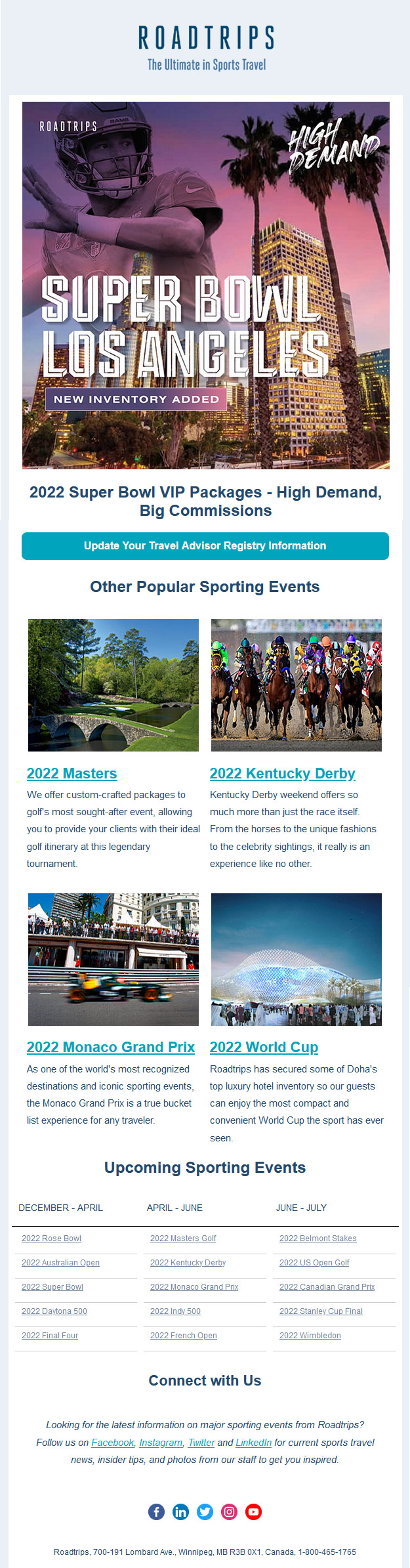The image size is (410, 1568).
Task: Open the Twitter social icon
Action: [x=205, y=1512]
